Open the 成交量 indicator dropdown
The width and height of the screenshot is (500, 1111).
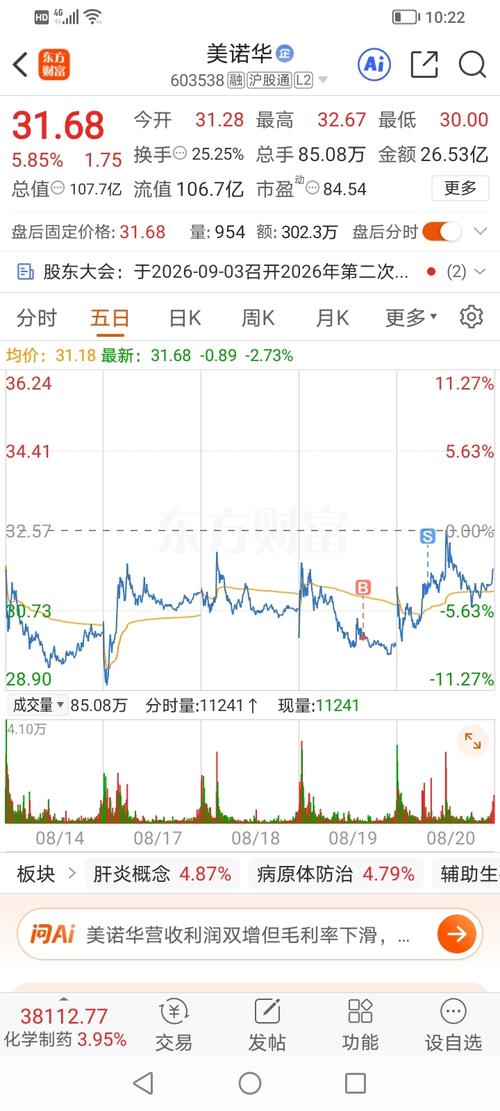pyautogui.click(x=37, y=705)
